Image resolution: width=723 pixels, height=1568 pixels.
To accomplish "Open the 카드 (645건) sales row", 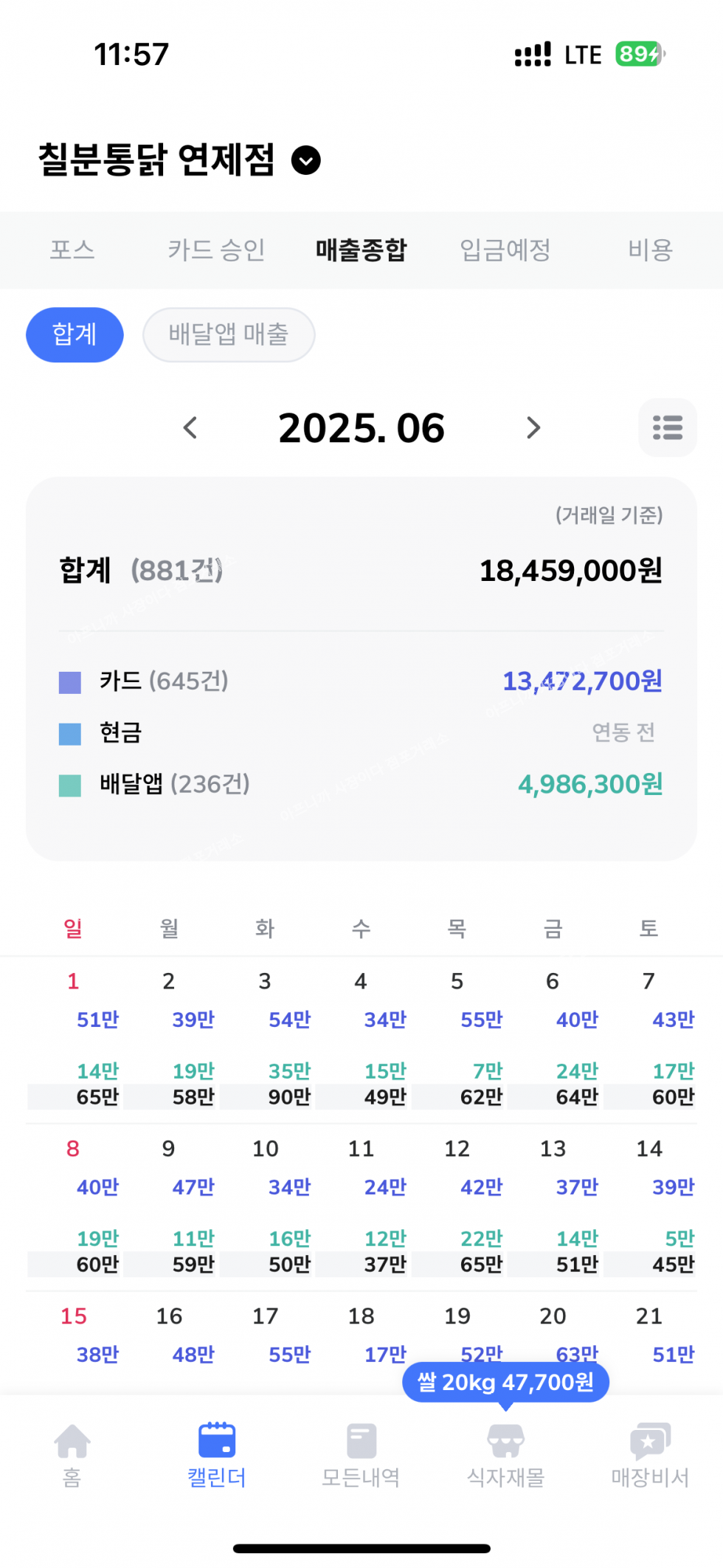I will pyautogui.click(x=361, y=681).
